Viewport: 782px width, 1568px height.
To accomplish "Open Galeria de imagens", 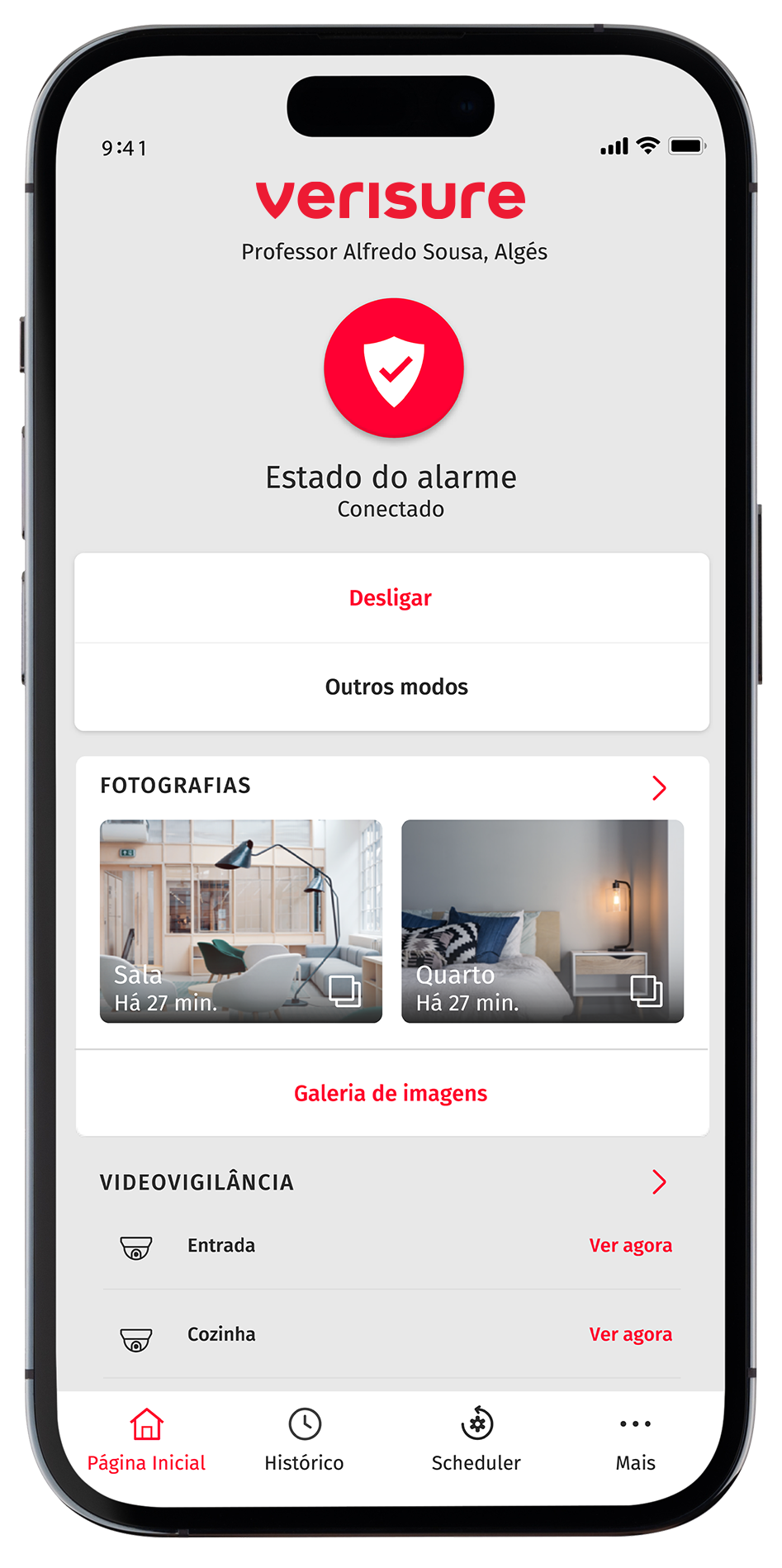I will coord(391,1094).
